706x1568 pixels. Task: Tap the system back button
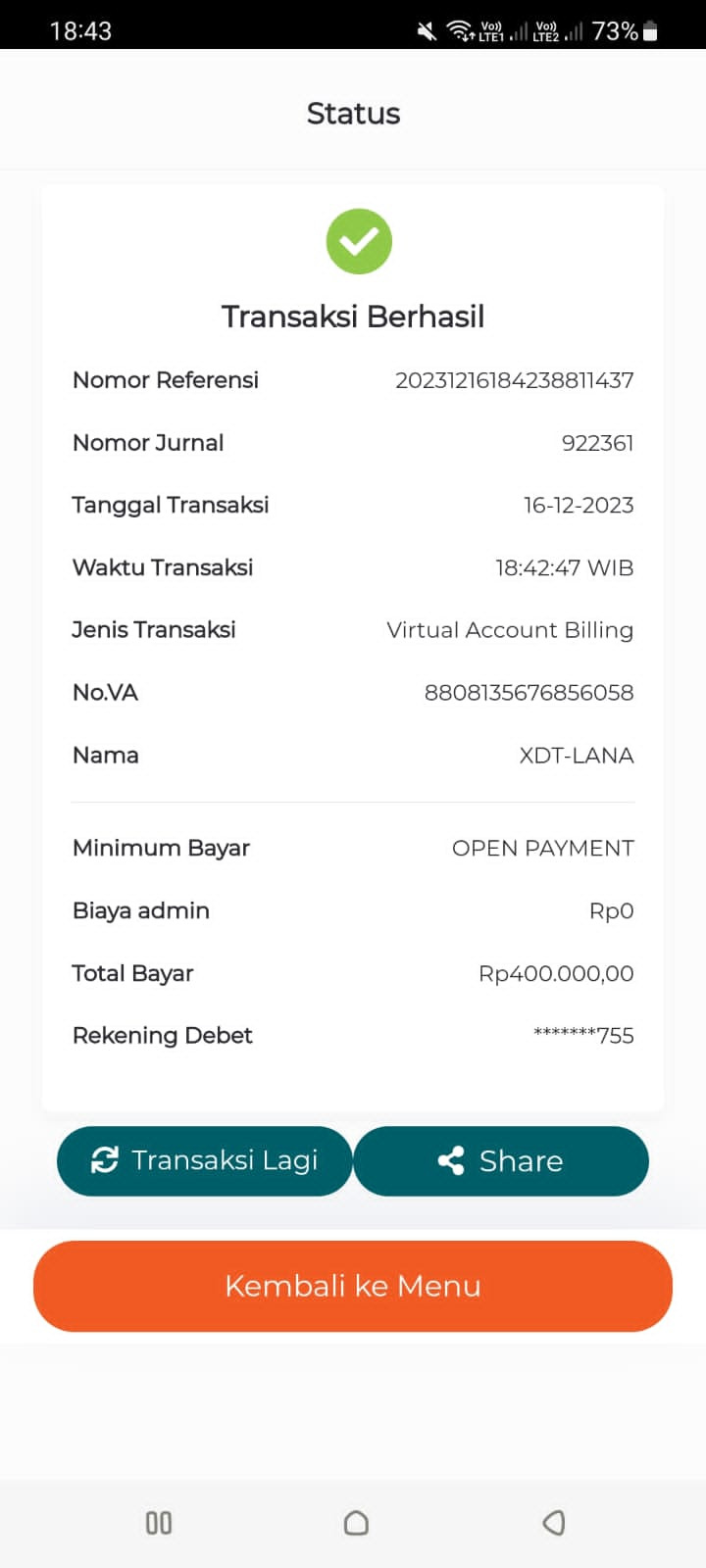554,1523
